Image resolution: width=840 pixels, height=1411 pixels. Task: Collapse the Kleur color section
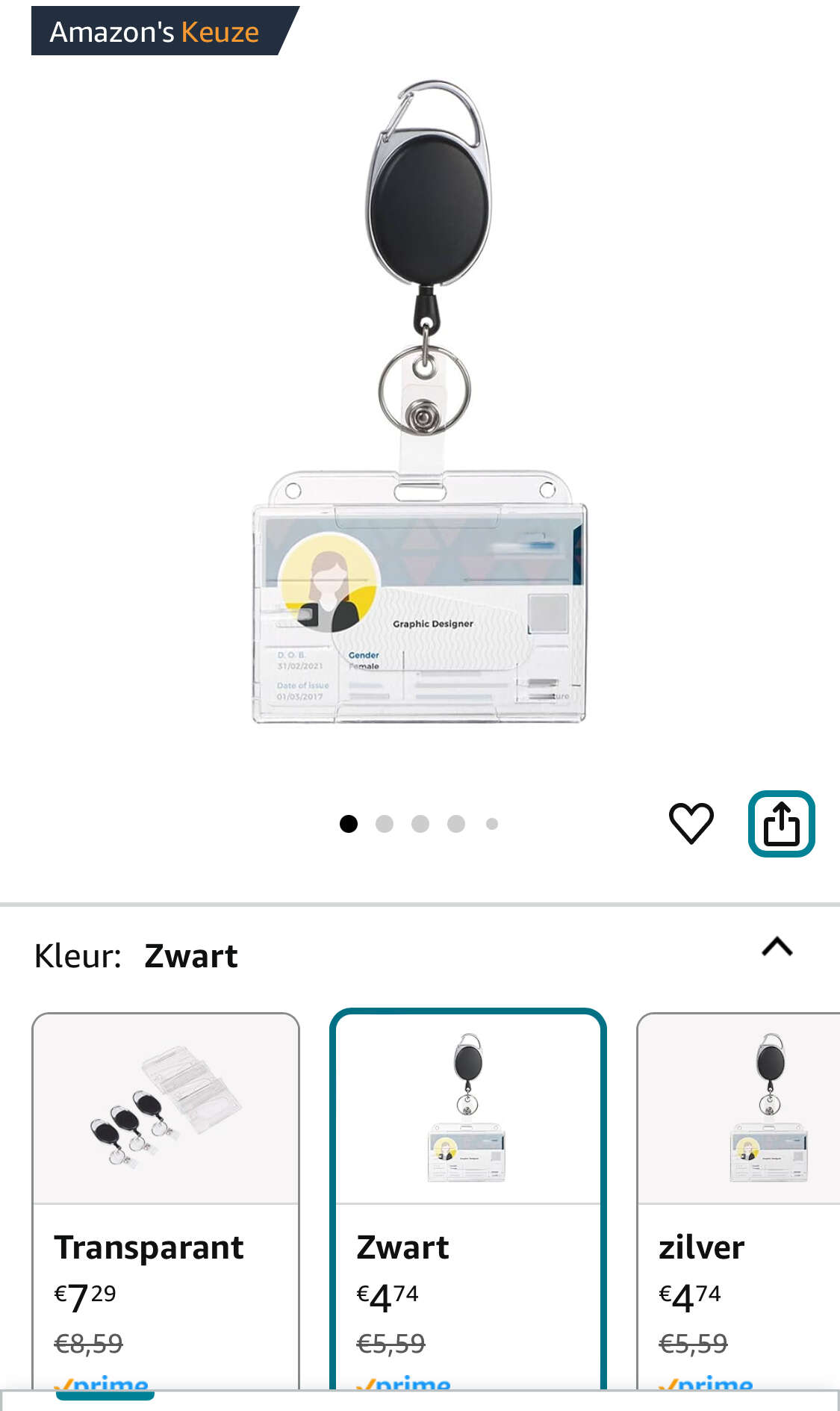[777, 947]
